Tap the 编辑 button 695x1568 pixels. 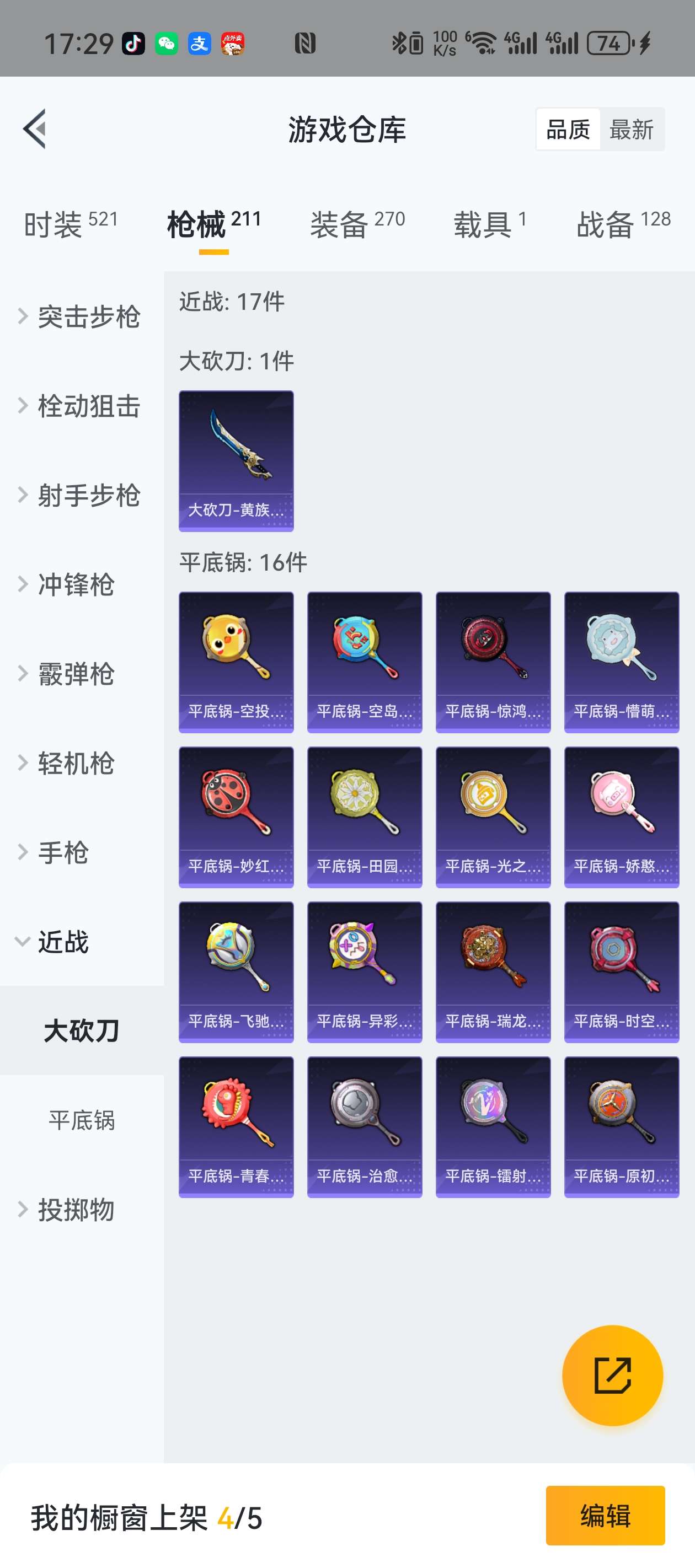(x=605, y=1515)
